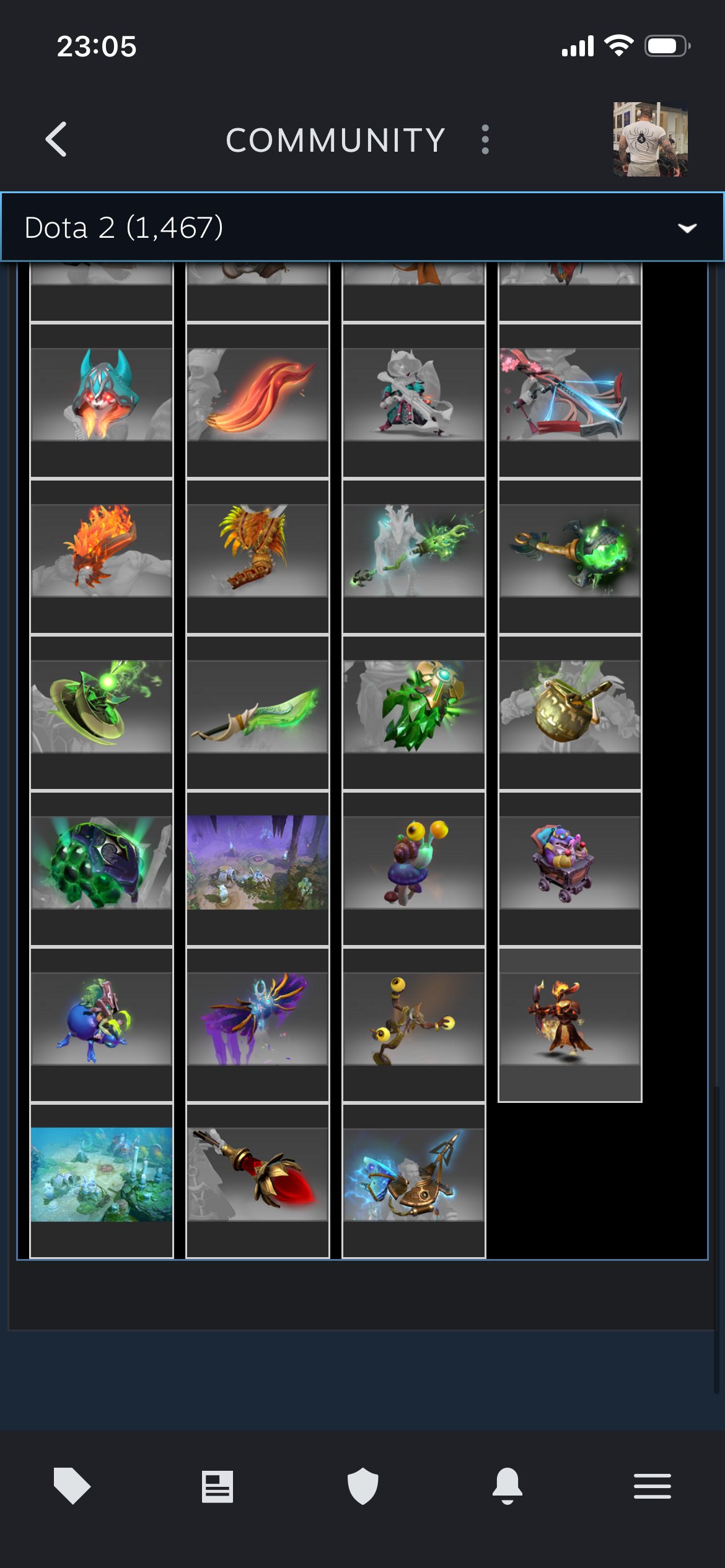Open the three-dot overflow menu
Viewport: 725px width, 1568px height.
[485, 139]
